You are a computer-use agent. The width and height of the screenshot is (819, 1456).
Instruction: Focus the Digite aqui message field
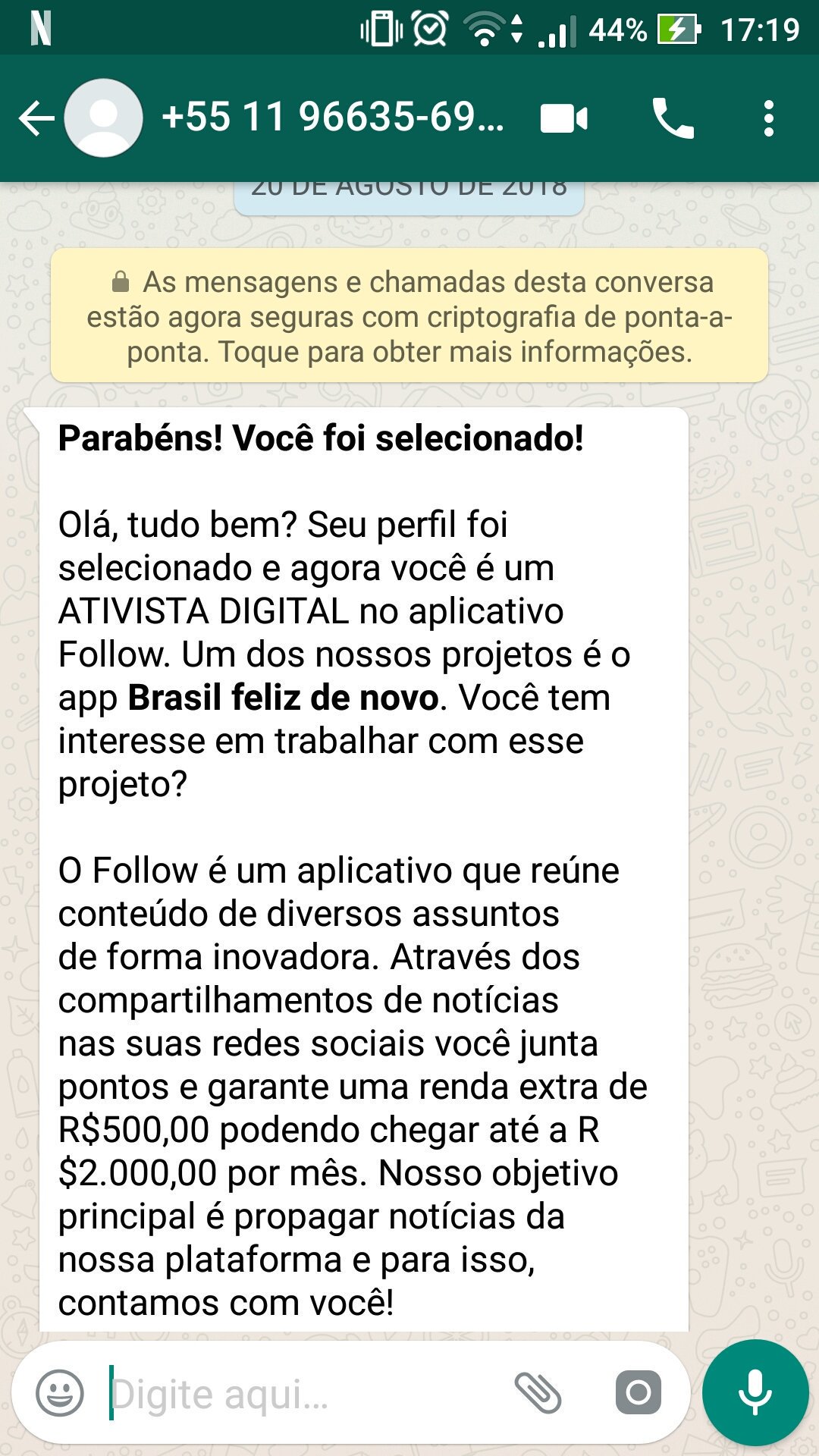point(303,1393)
